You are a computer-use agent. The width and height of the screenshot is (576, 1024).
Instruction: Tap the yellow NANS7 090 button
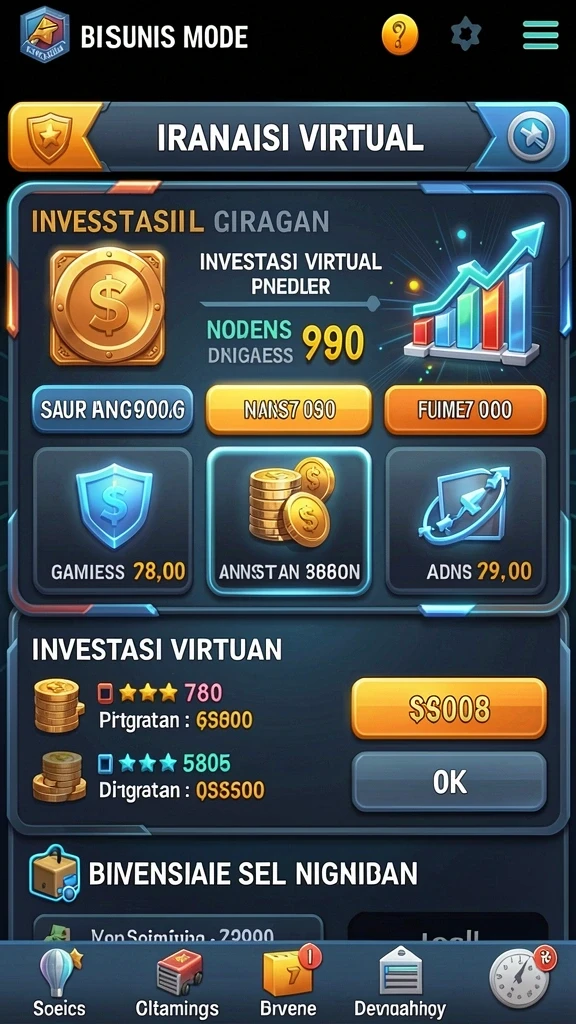click(289, 409)
